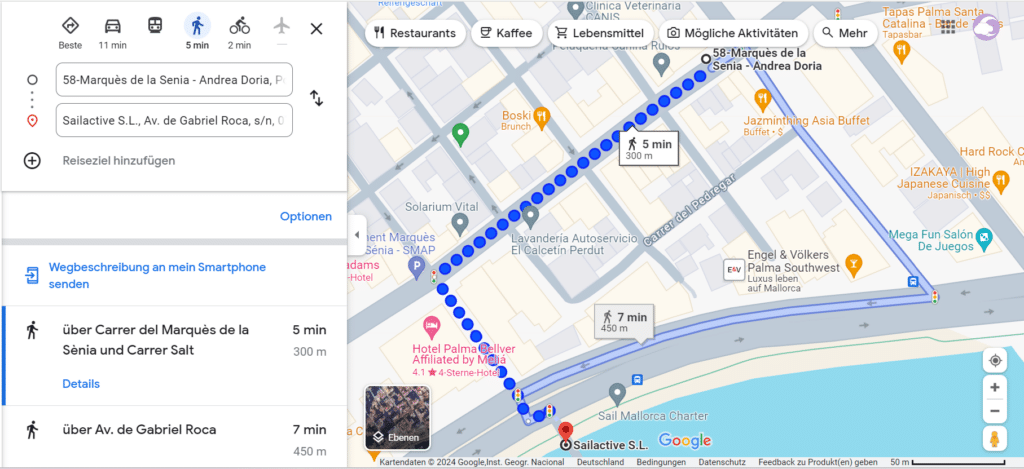Close the directions panel
Image resolution: width=1024 pixels, height=469 pixels.
(316, 28)
